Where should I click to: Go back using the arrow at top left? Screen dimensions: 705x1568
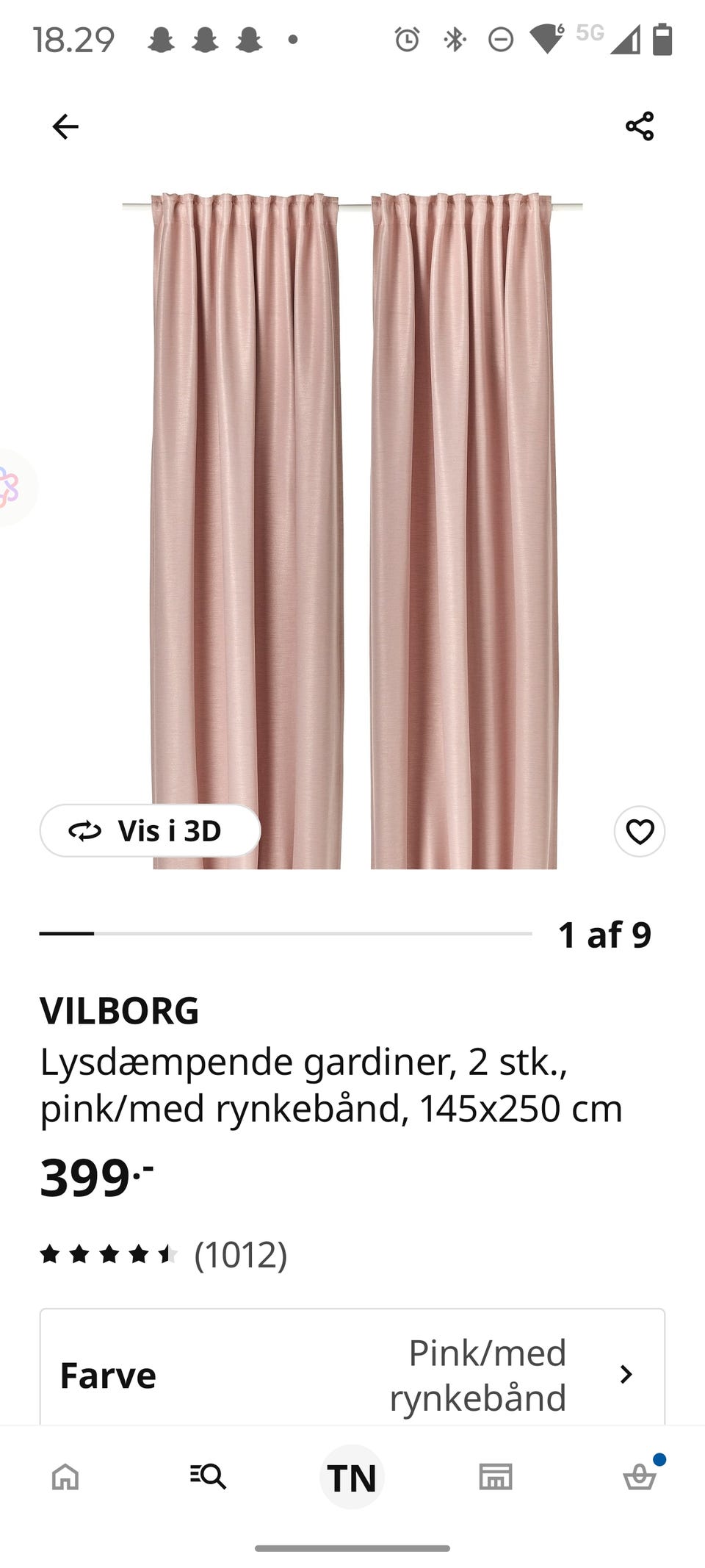[65, 126]
